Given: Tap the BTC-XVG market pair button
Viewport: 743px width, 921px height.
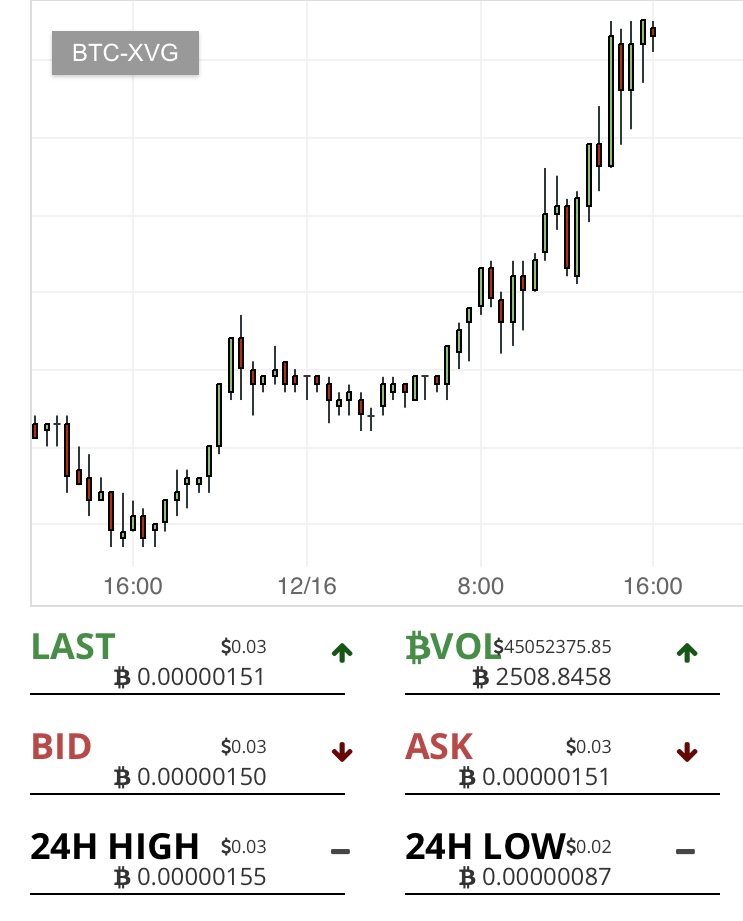Looking at the screenshot, I should pyautogui.click(x=125, y=53).
